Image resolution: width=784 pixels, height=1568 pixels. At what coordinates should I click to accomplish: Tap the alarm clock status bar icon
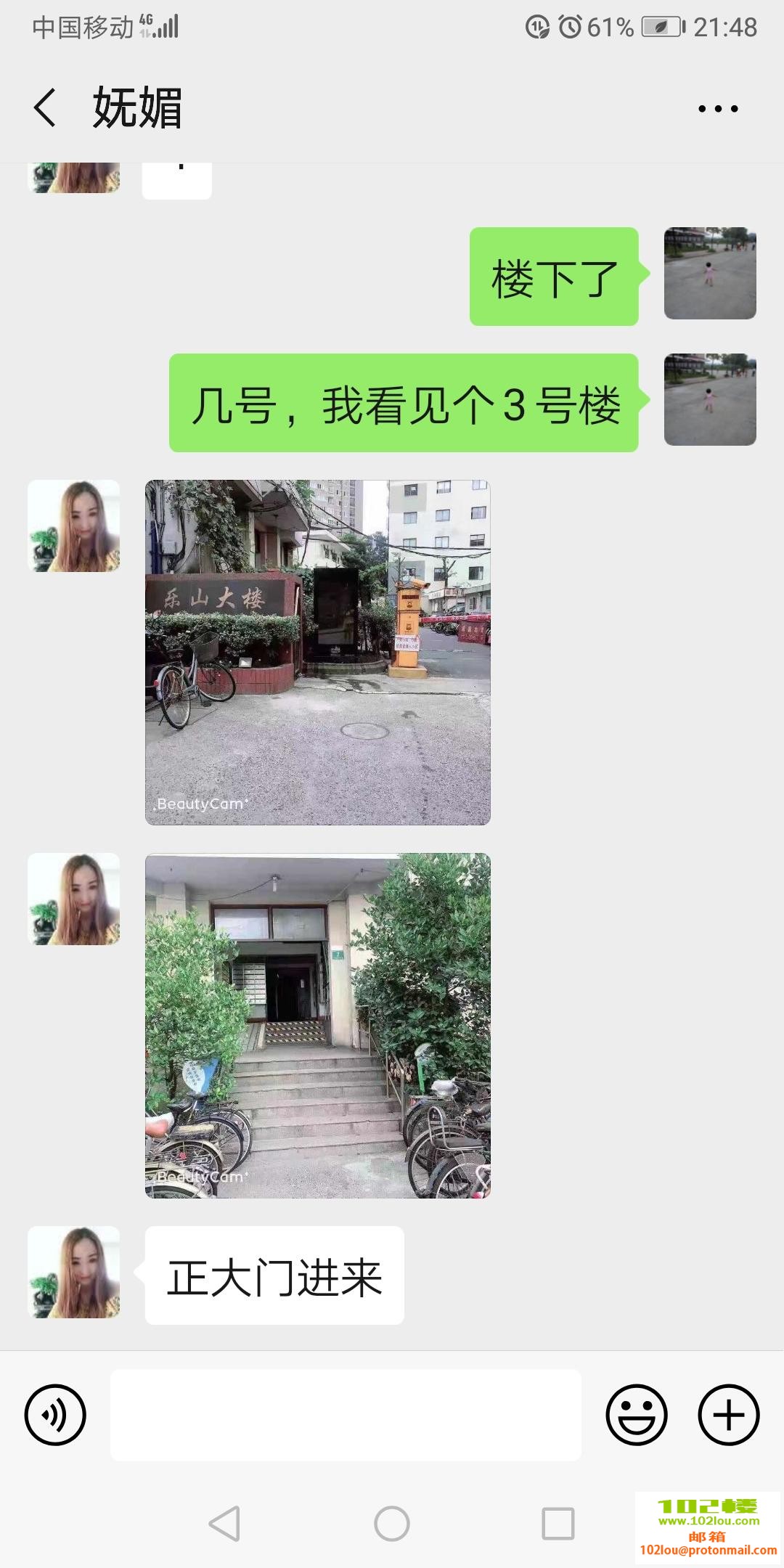pyautogui.click(x=570, y=27)
